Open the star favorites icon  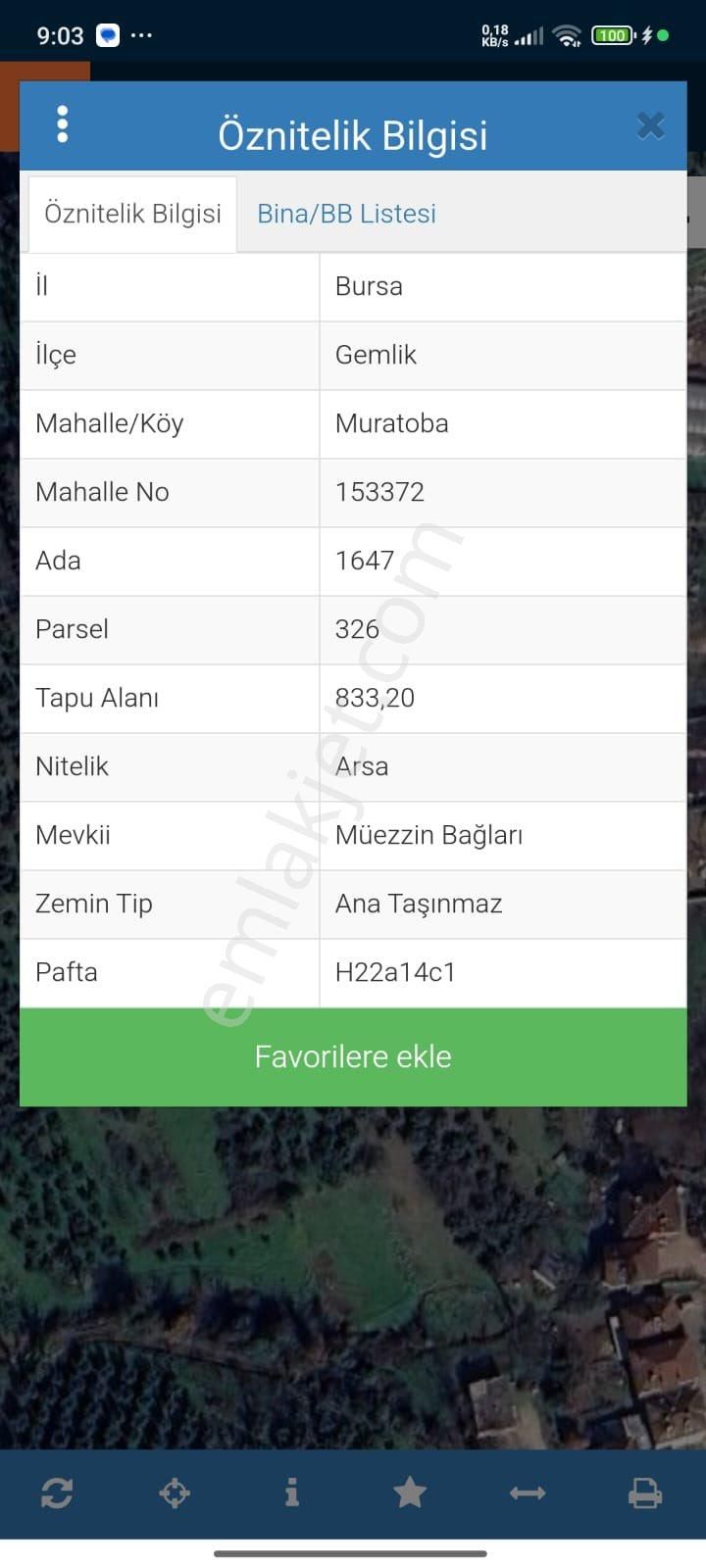click(410, 1494)
